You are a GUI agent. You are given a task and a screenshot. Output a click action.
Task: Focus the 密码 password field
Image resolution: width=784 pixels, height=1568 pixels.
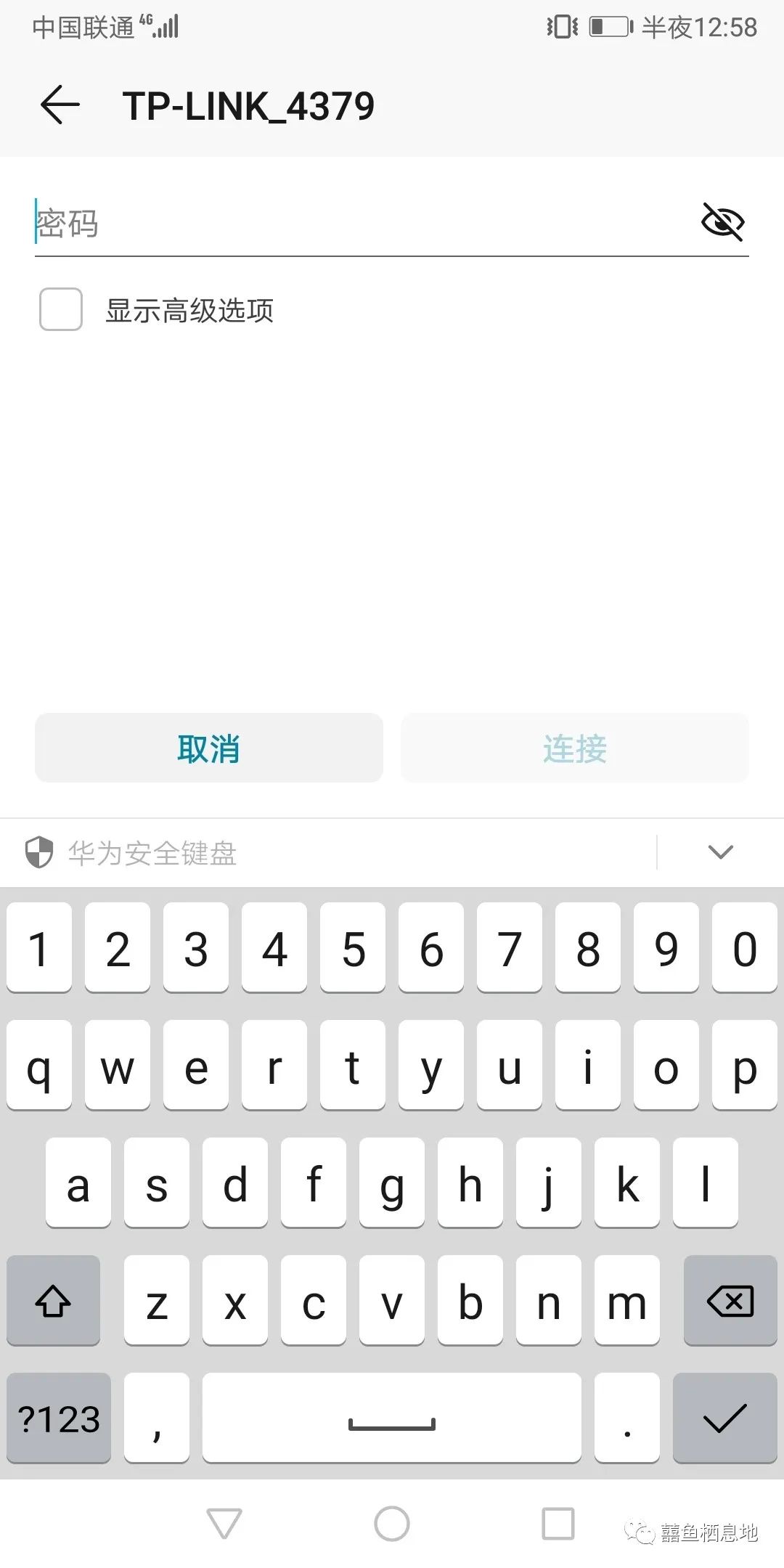tap(363, 223)
